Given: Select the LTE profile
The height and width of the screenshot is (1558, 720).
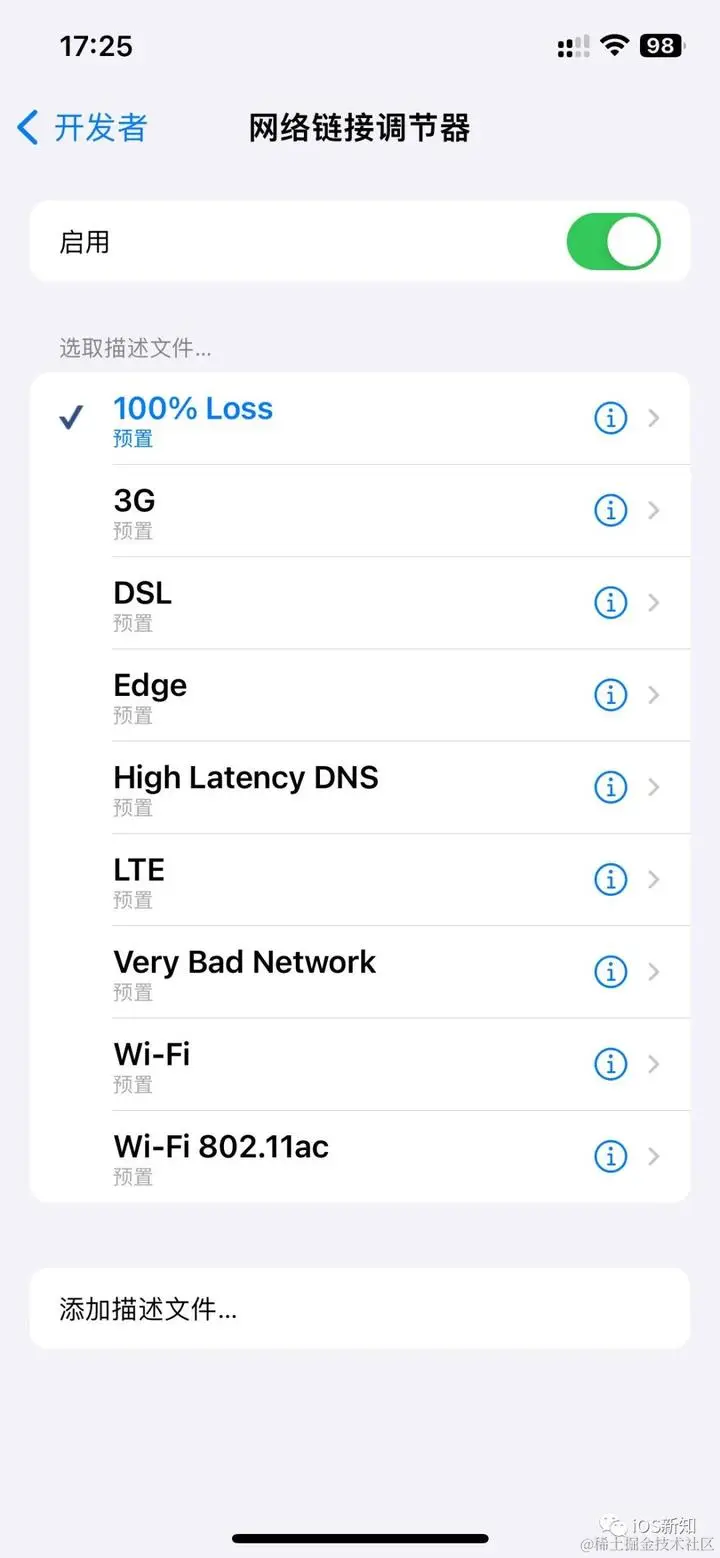Looking at the screenshot, I should click(360, 880).
